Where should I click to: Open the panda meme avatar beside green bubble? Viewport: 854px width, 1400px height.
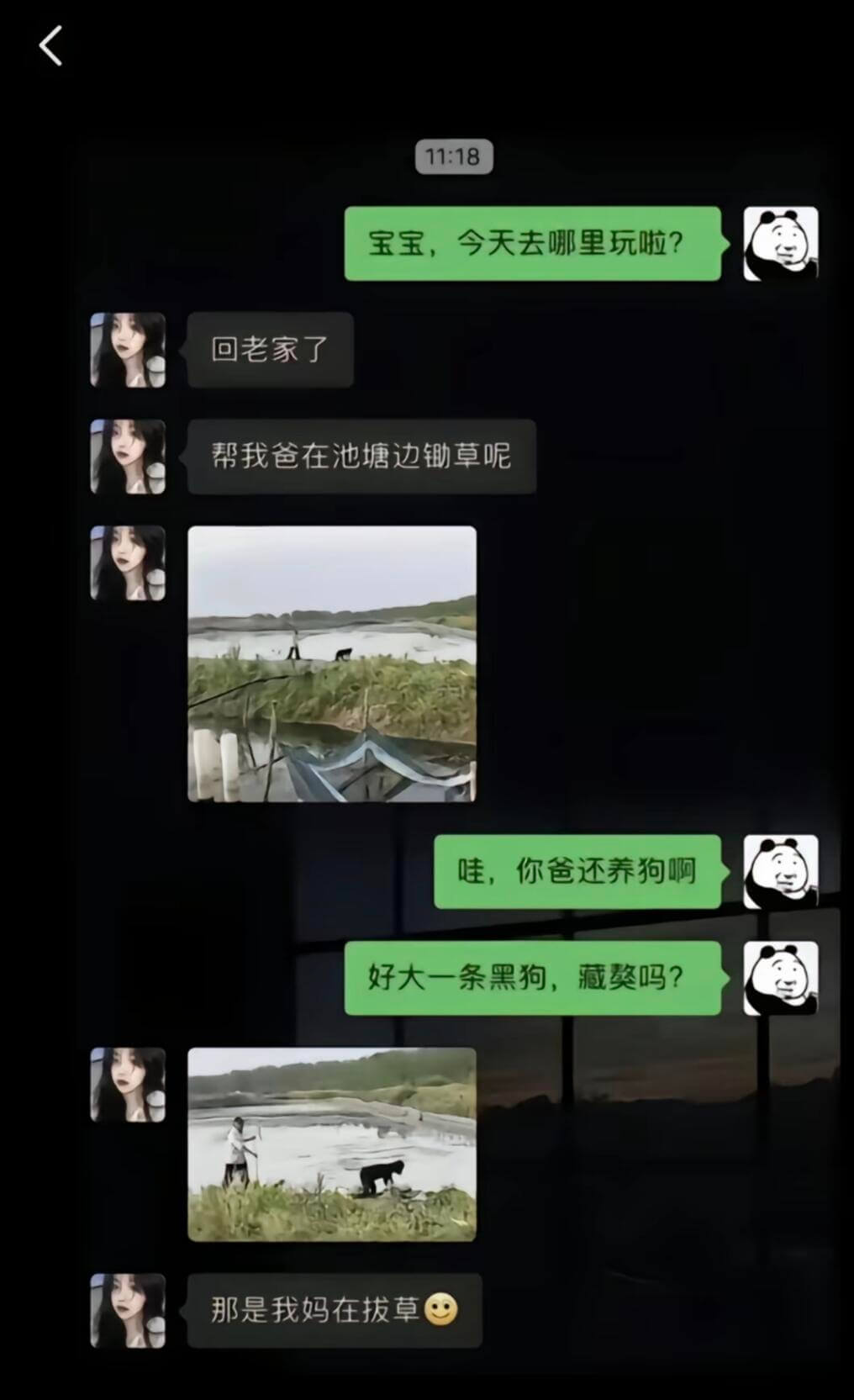pyautogui.click(x=780, y=245)
